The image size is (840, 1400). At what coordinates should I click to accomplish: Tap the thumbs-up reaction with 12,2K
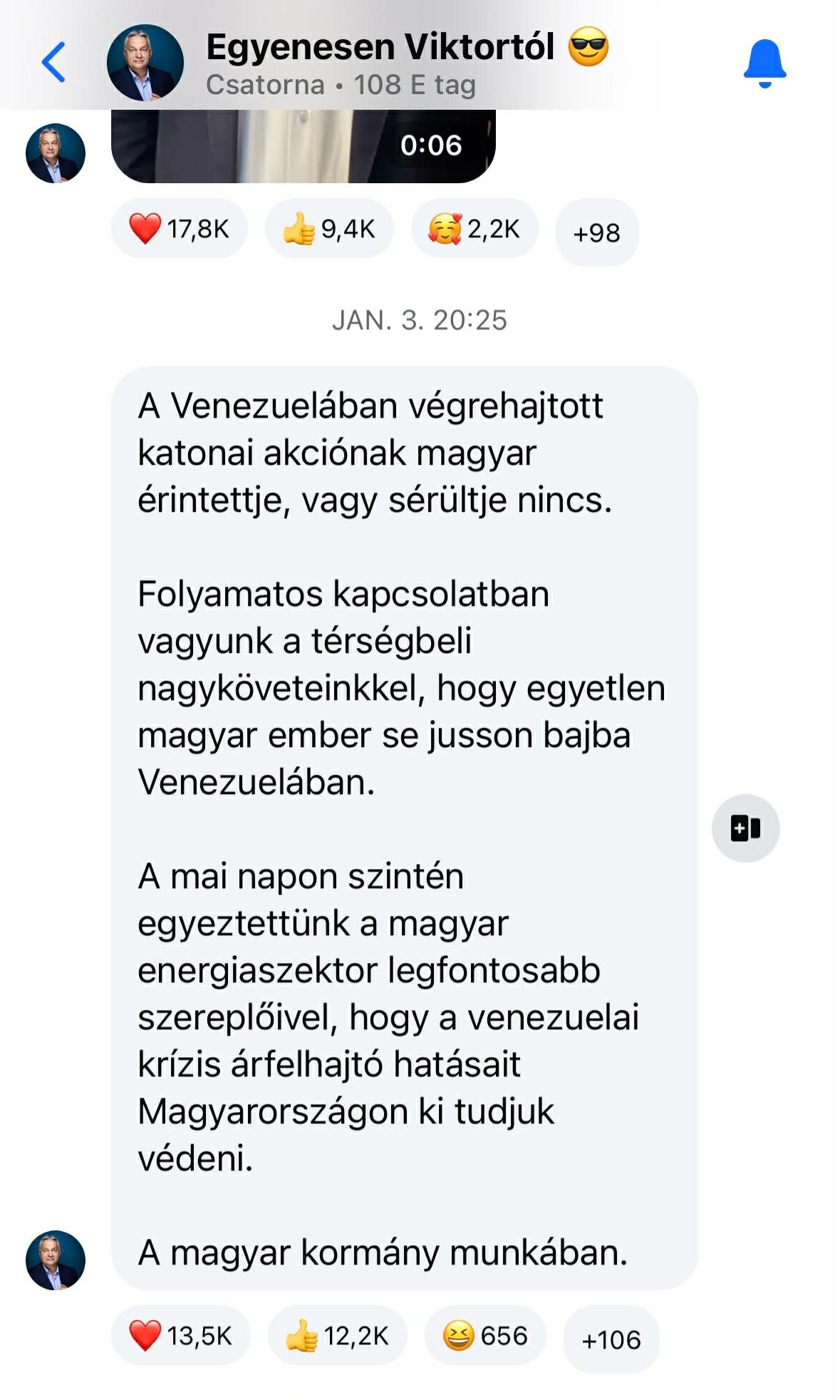(338, 1336)
